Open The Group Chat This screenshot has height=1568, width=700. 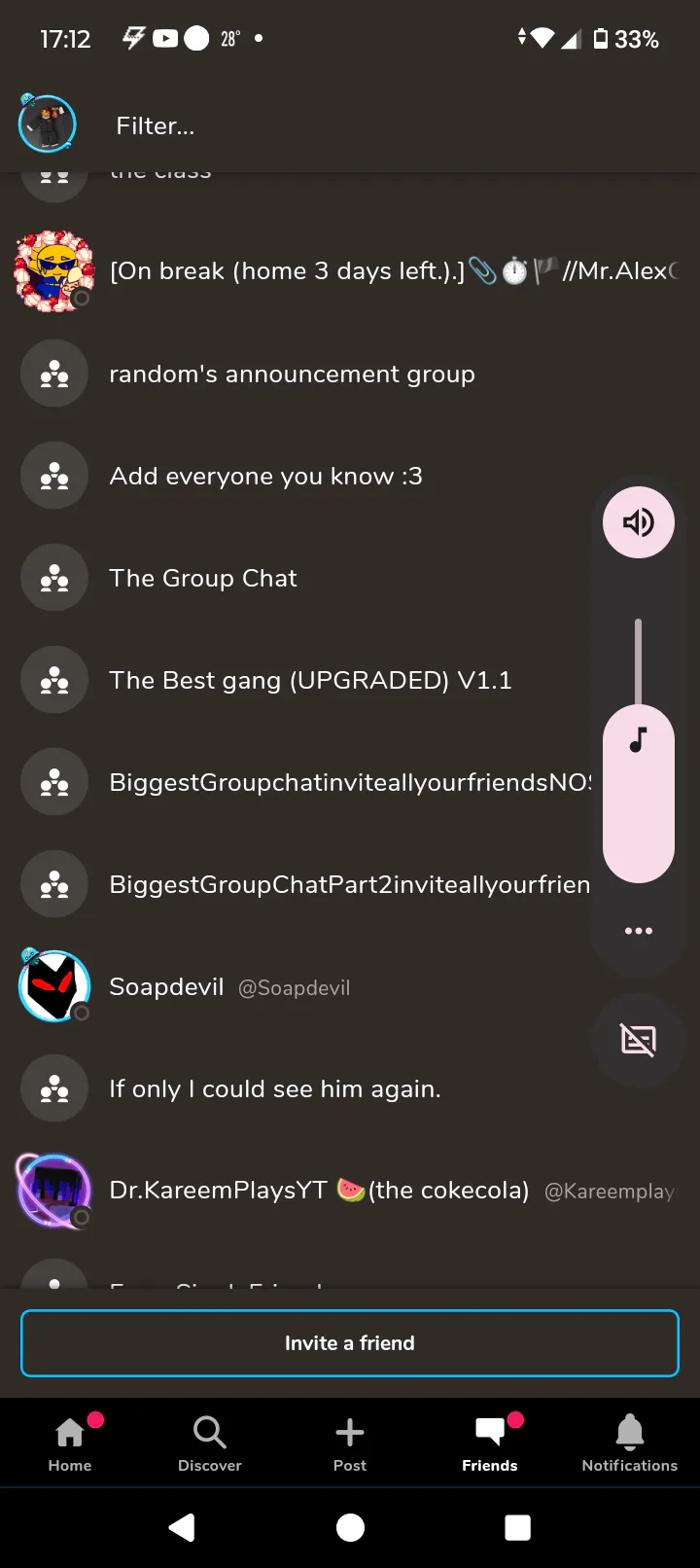tap(203, 578)
